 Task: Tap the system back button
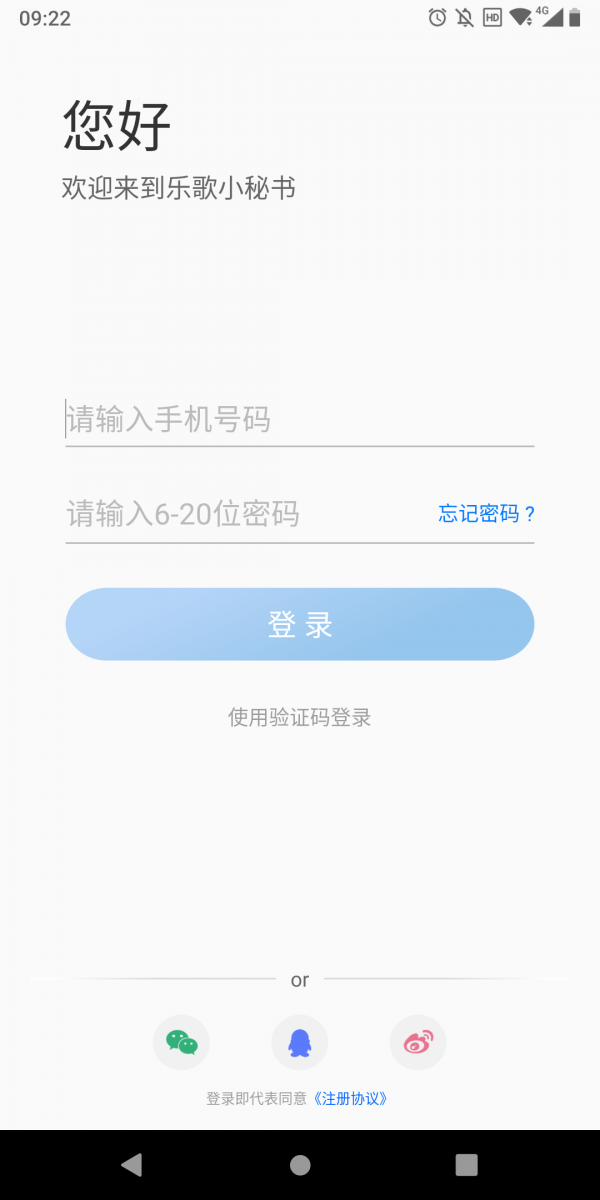point(132,1164)
